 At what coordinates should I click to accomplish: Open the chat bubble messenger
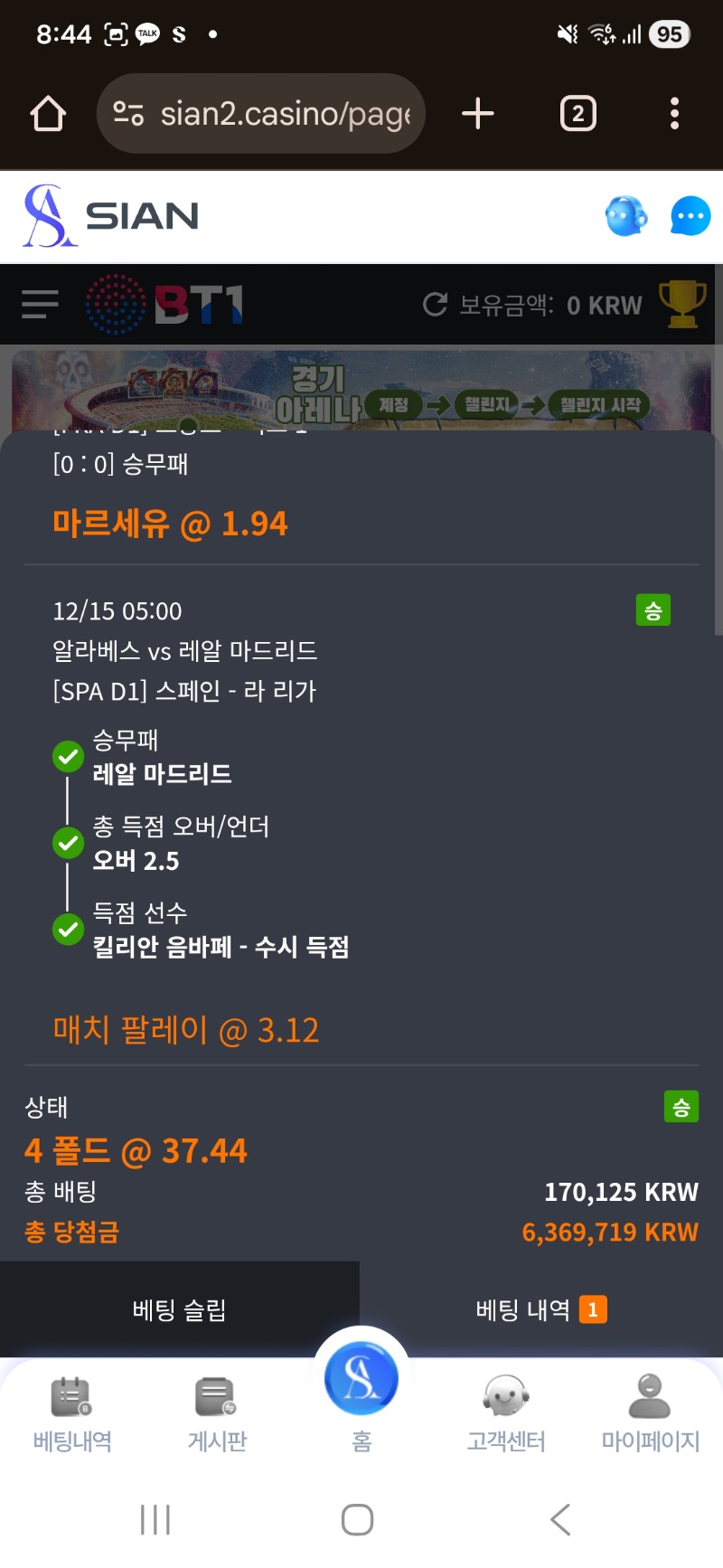click(690, 216)
